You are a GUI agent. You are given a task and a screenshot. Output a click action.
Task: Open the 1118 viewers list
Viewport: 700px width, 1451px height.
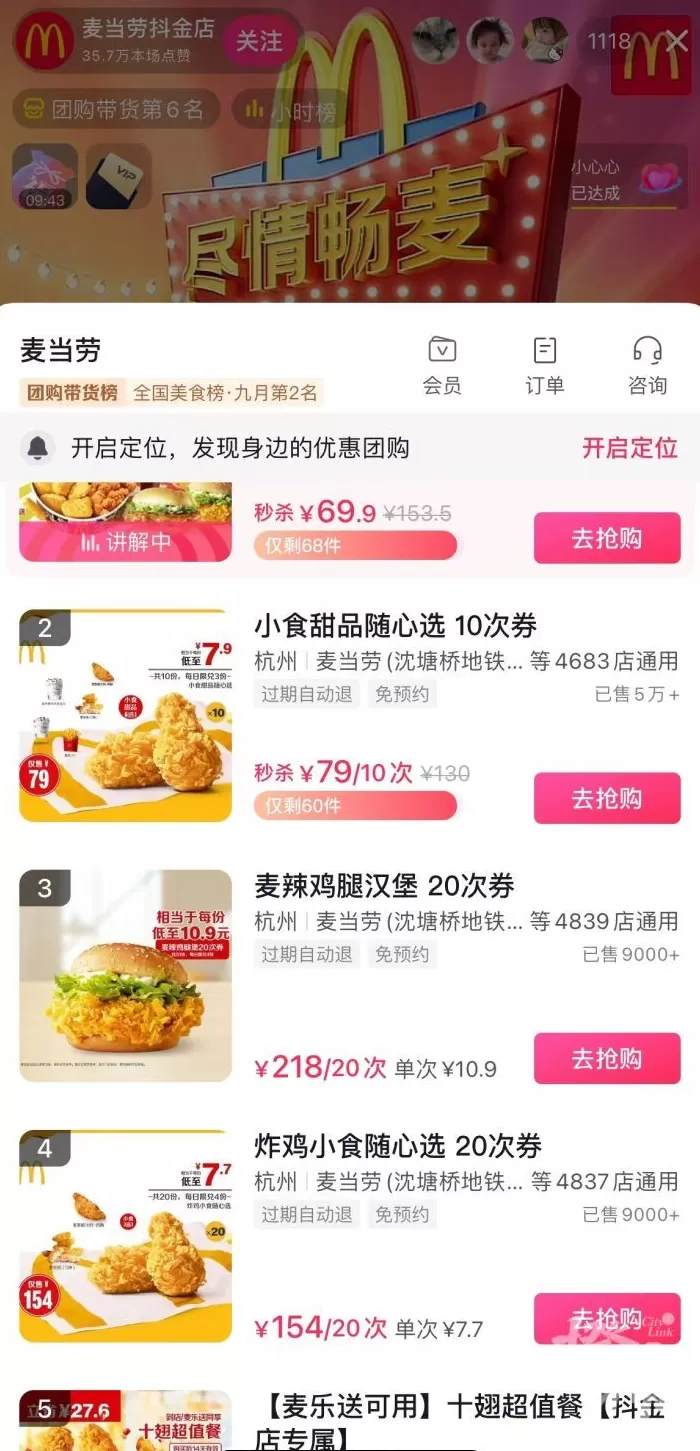pos(608,41)
